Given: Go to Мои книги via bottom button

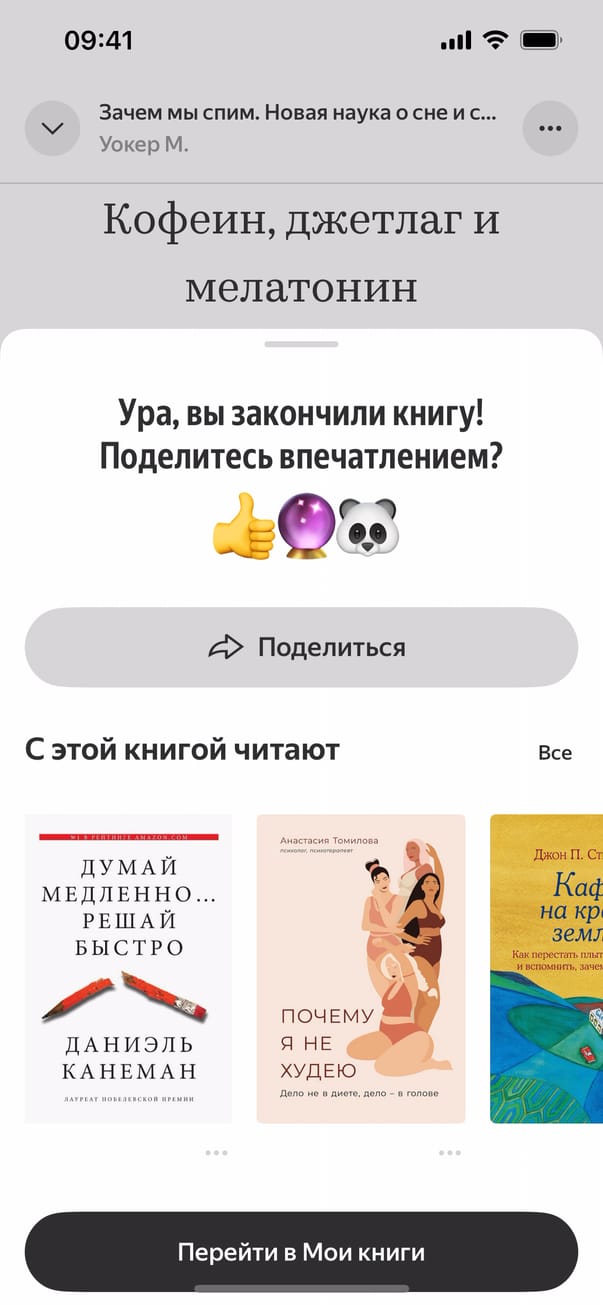Looking at the screenshot, I should [x=301, y=1252].
